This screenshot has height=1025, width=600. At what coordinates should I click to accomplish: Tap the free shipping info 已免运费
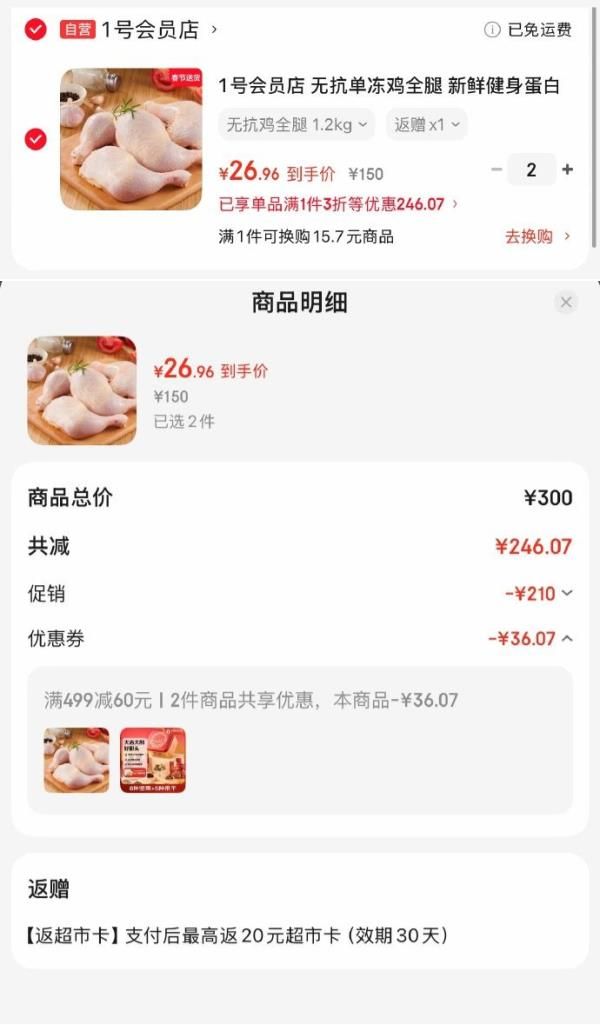point(528,30)
